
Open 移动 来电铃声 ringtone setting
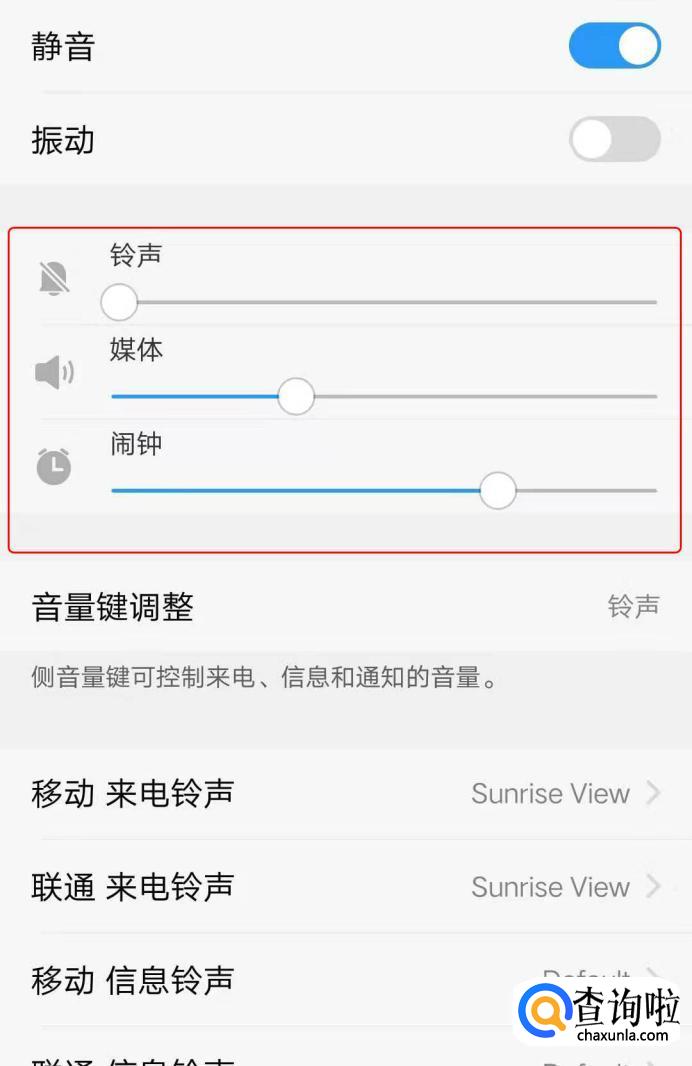(345, 793)
